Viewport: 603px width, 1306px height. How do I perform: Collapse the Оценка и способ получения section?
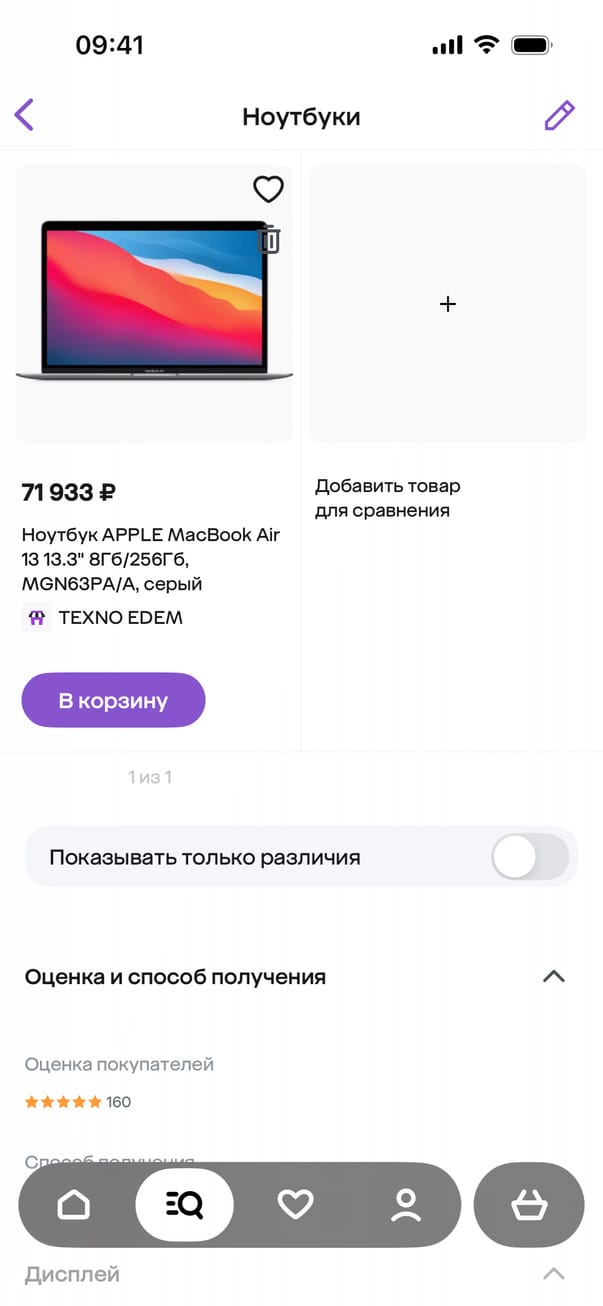coord(553,976)
